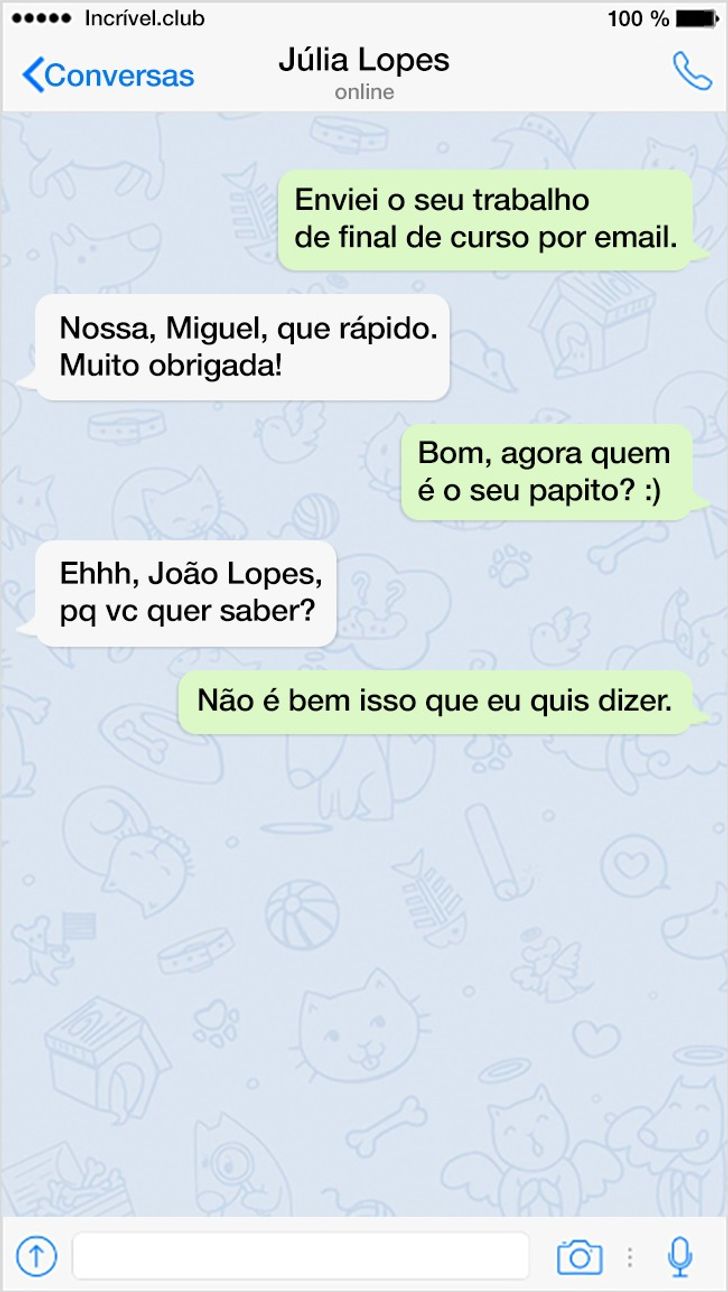This screenshot has height=1292, width=728.
Task: Focus the message text field
Action: (300, 1255)
